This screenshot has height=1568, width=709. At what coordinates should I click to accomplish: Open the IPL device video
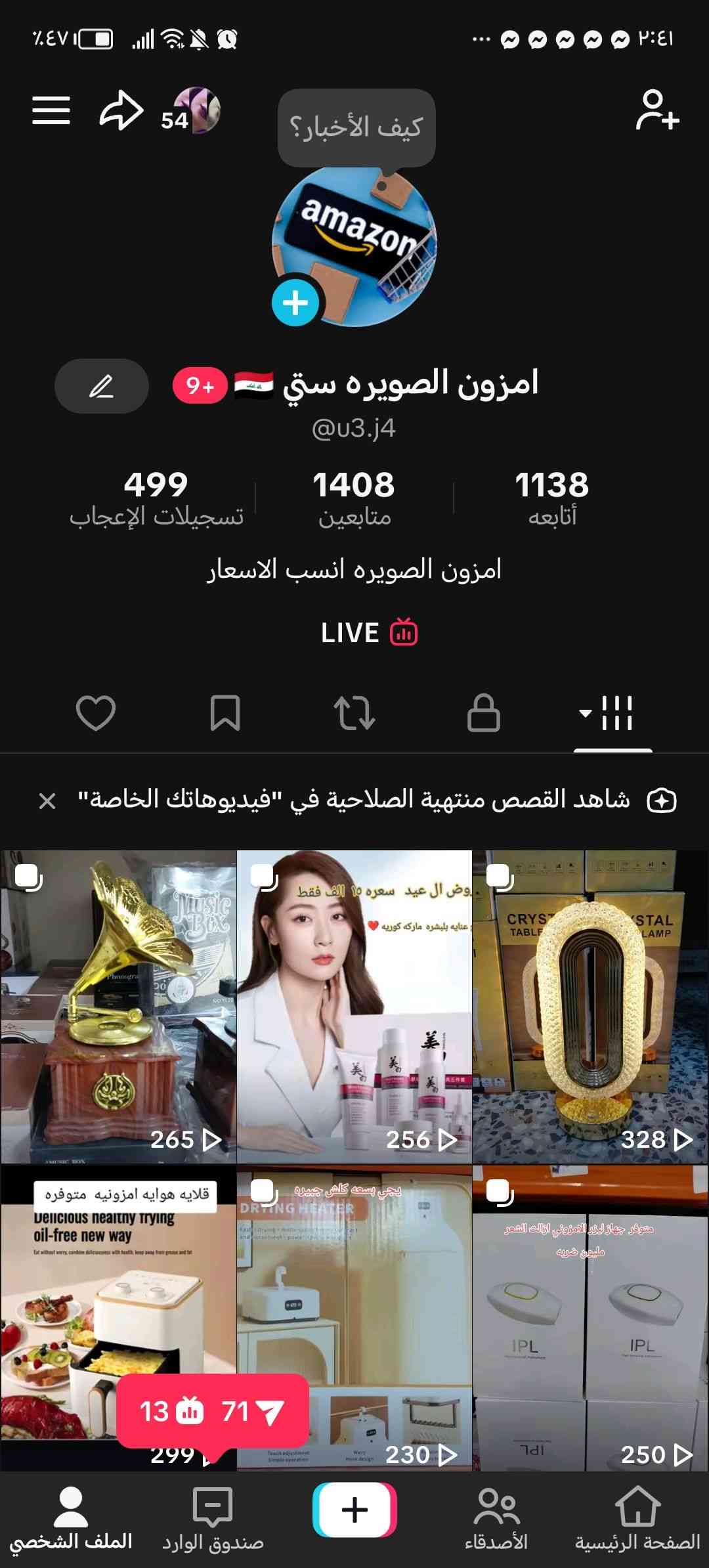590,1320
